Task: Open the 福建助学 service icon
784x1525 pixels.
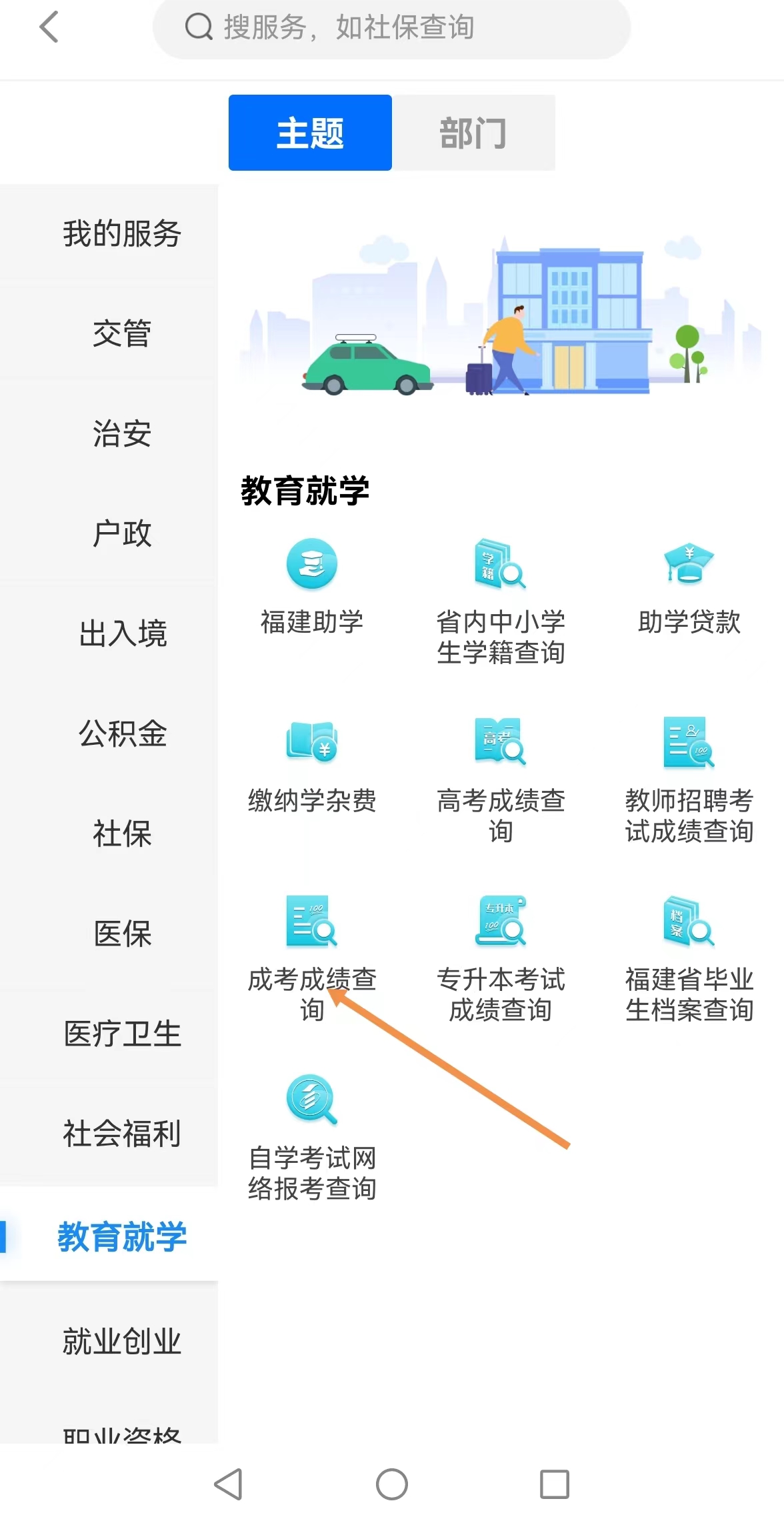Action: [311, 587]
